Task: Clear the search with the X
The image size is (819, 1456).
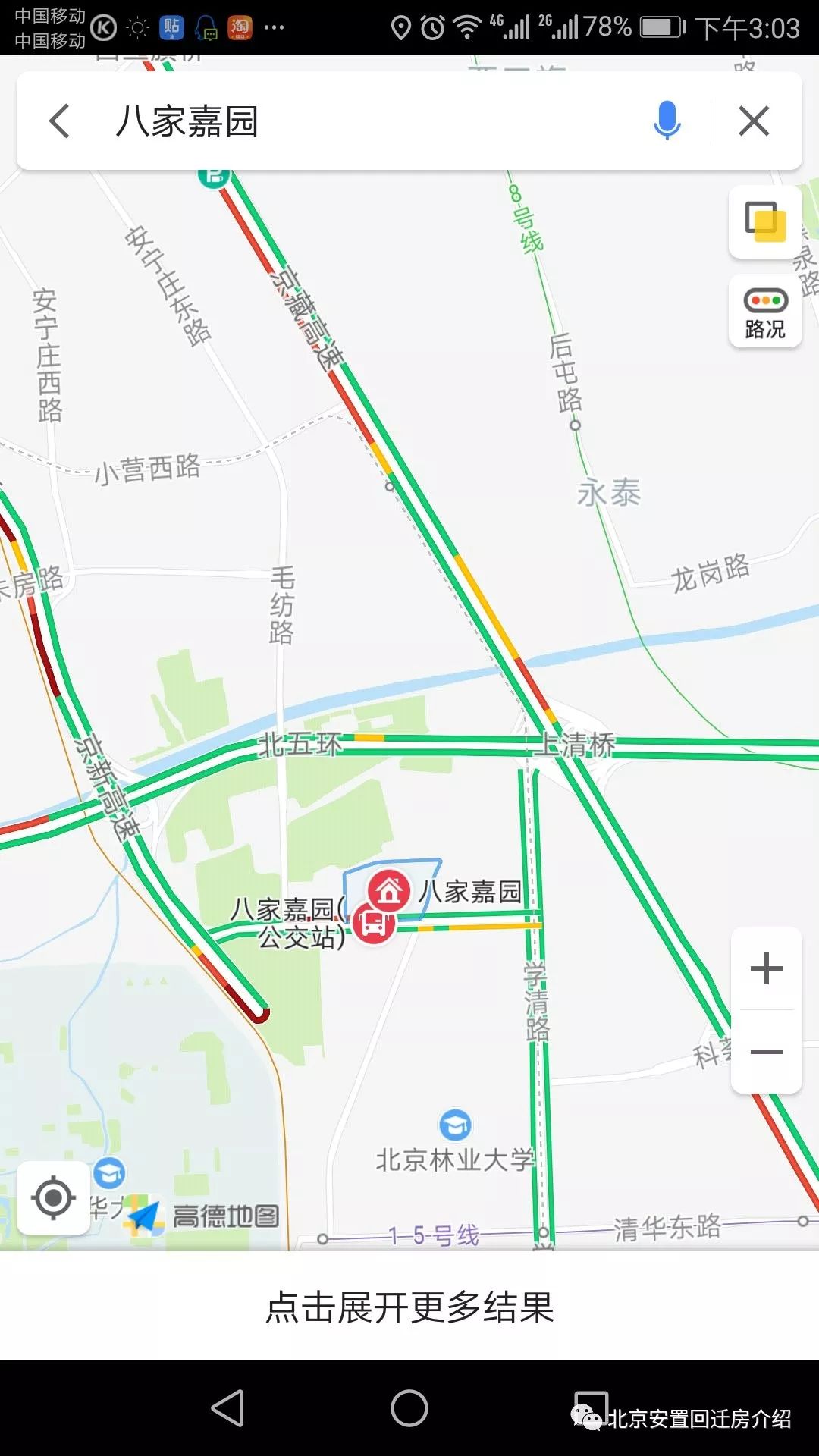Action: 754,121
